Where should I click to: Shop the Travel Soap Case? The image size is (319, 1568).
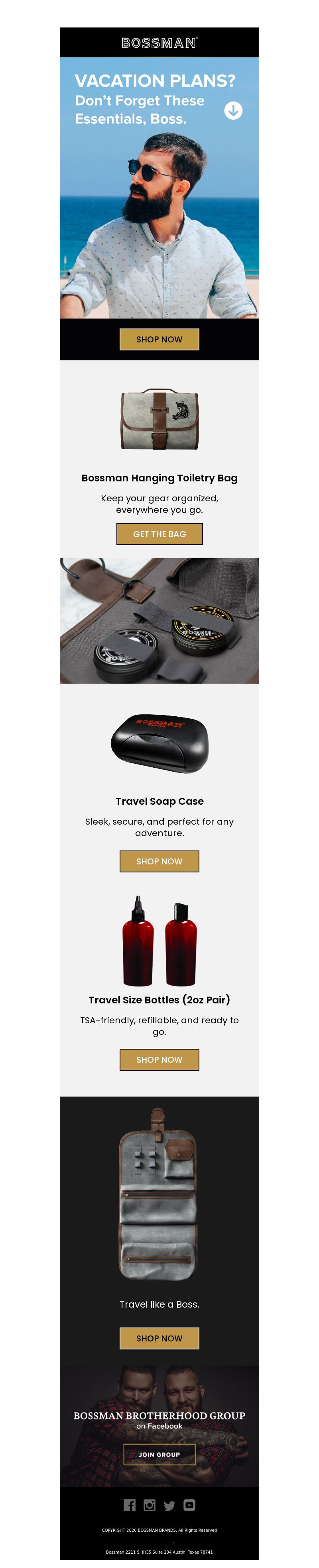pos(159,861)
